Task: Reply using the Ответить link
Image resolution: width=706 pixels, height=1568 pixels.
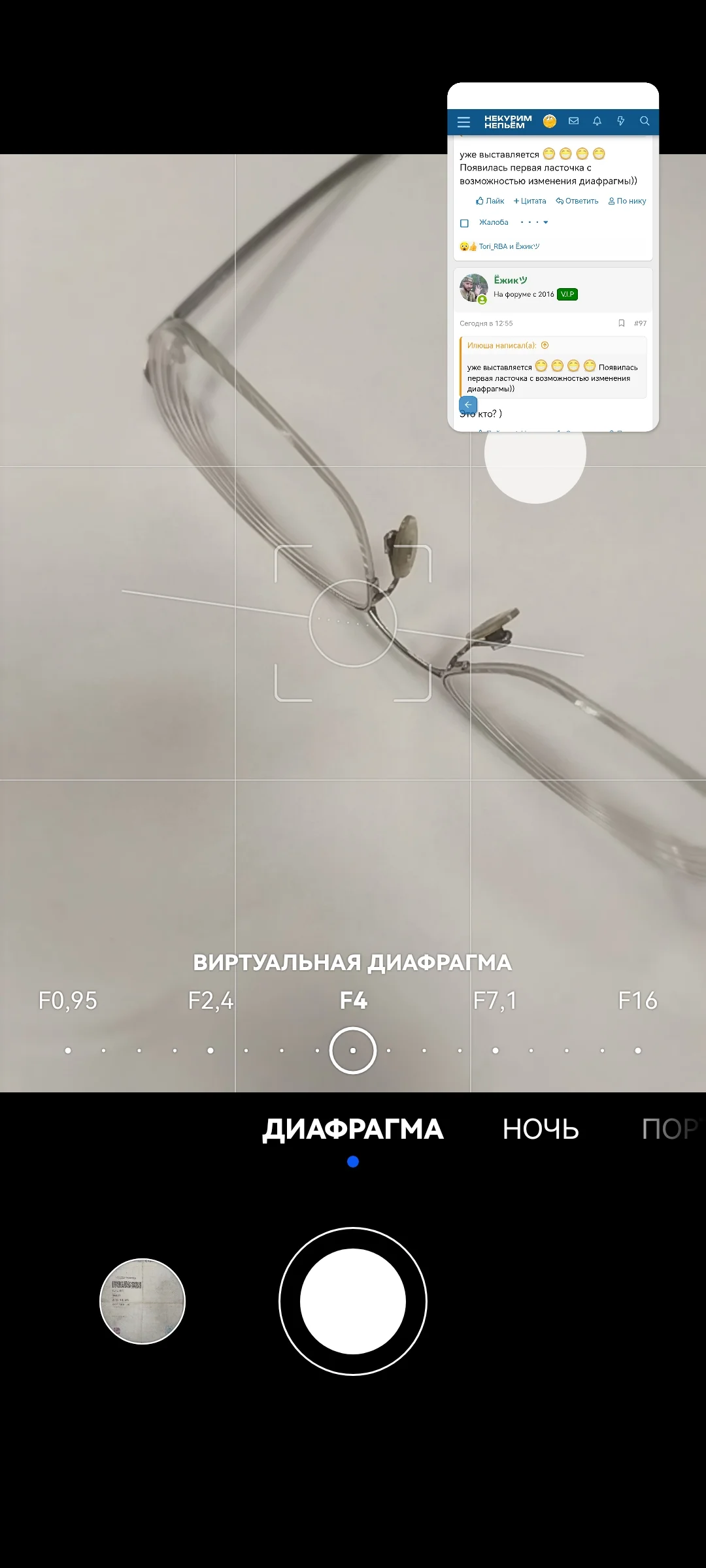Action: (577, 201)
